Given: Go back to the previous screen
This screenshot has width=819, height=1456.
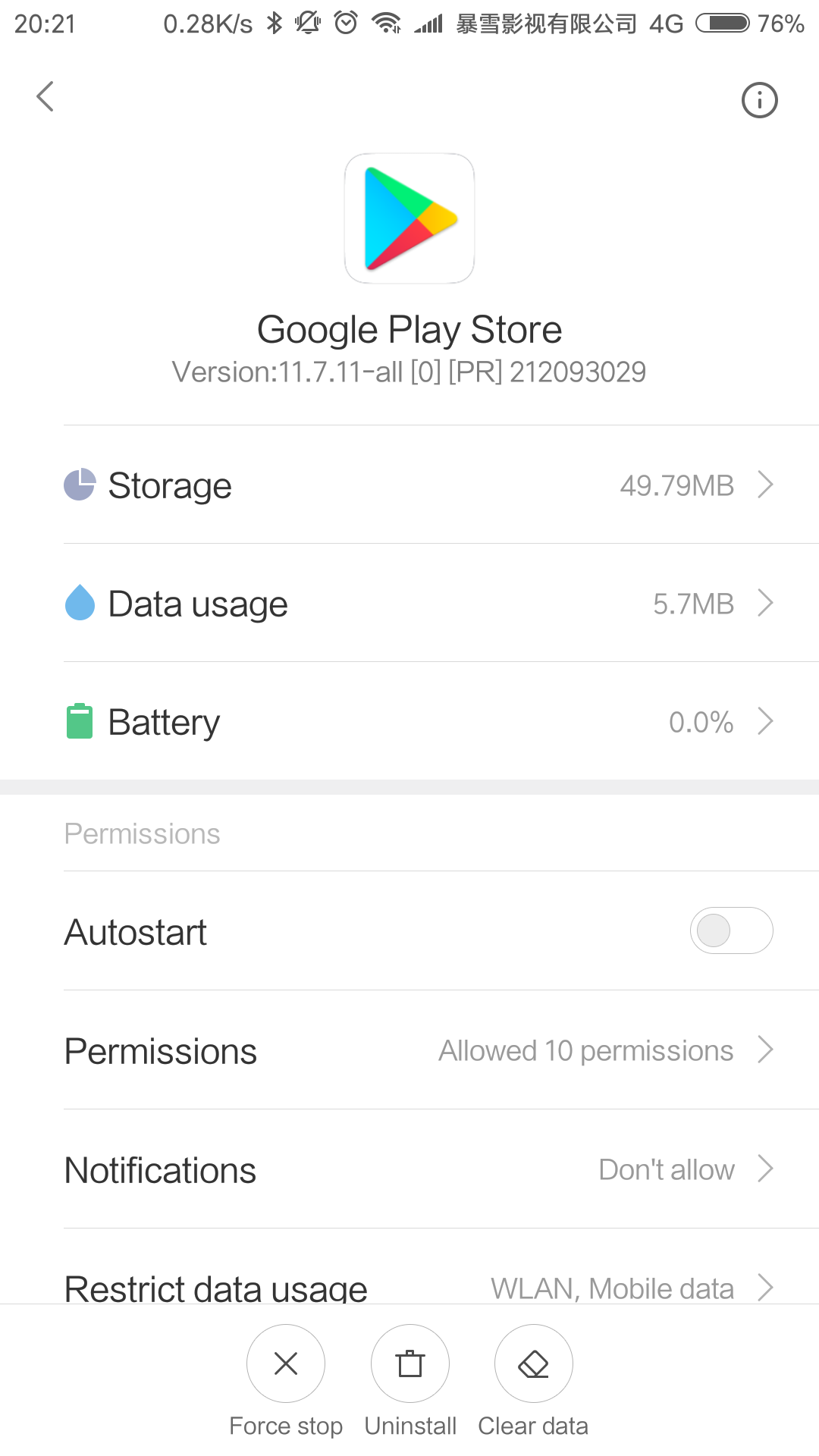Looking at the screenshot, I should [x=45, y=97].
